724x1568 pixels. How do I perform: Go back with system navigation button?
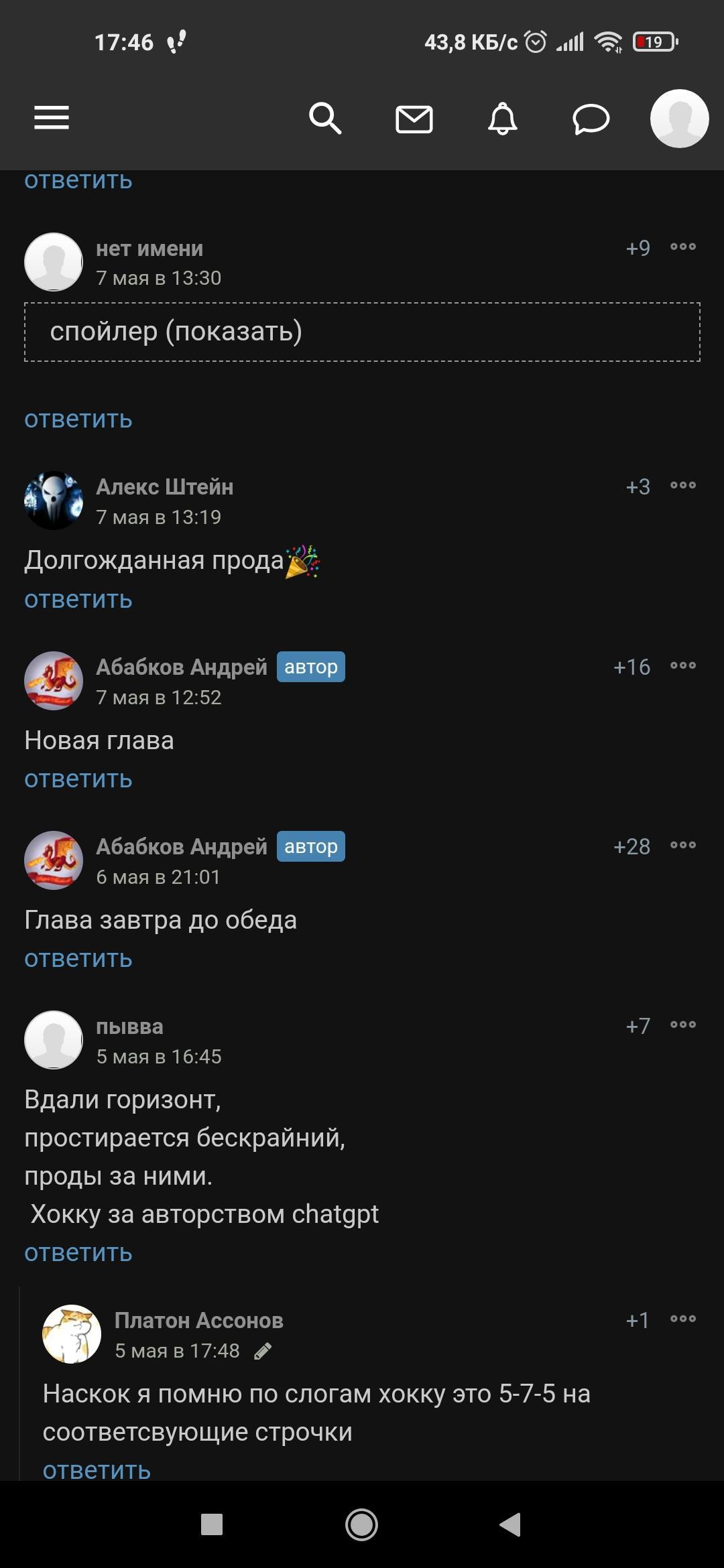click(510, 1524)
